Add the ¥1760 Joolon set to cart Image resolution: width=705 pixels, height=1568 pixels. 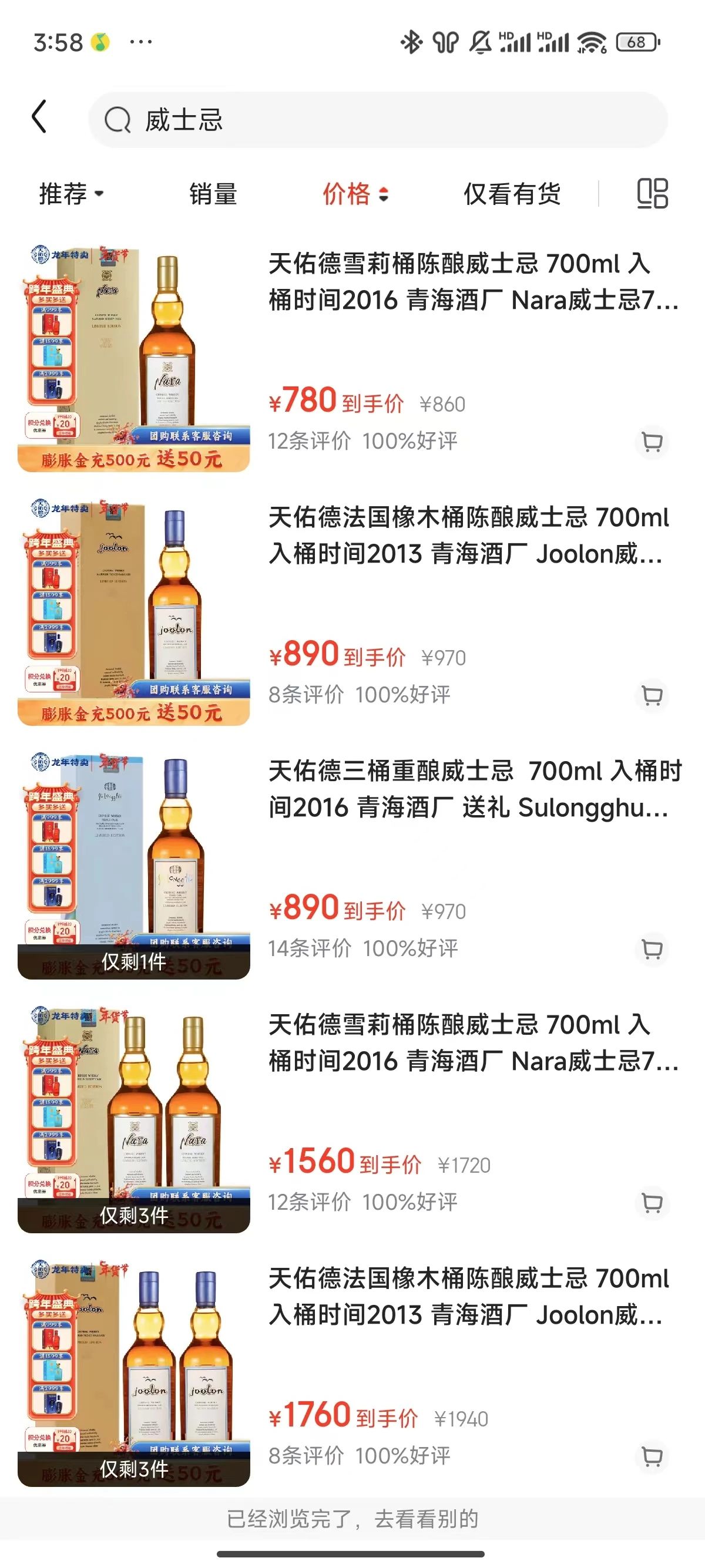click(652, 1456)
